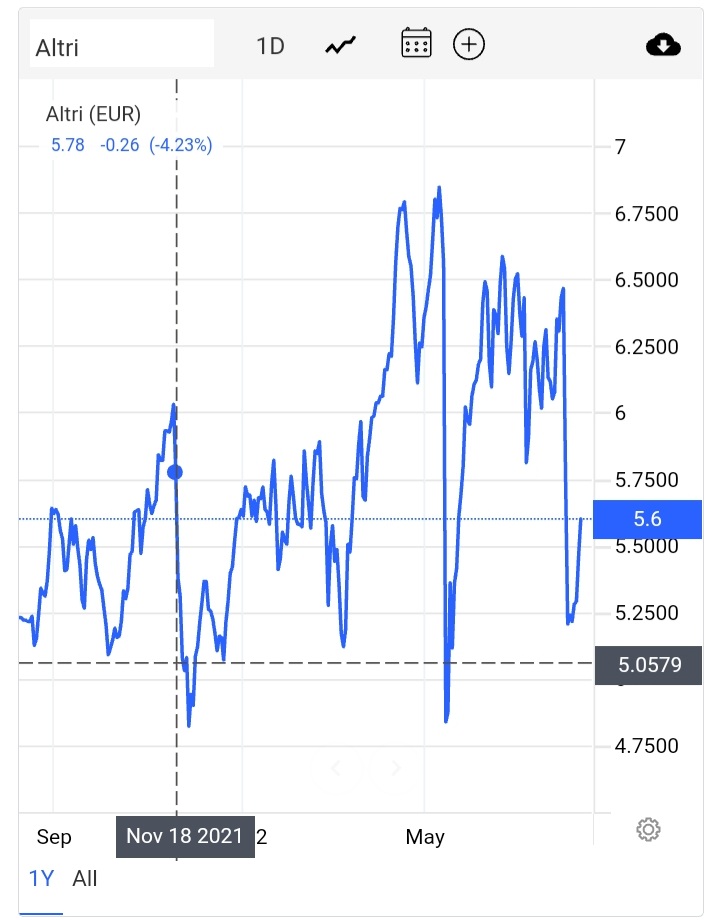
Task: Tap the Altri symbol search field
Action: [121, 47]
